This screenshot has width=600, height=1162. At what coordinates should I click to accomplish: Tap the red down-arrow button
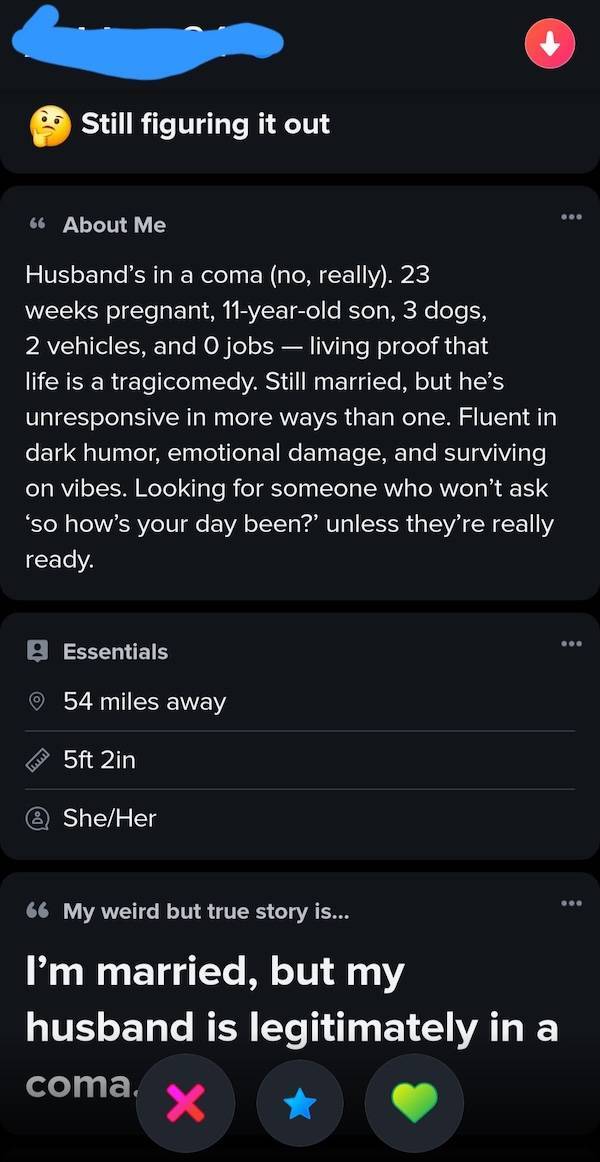click(x=549, y=44)
